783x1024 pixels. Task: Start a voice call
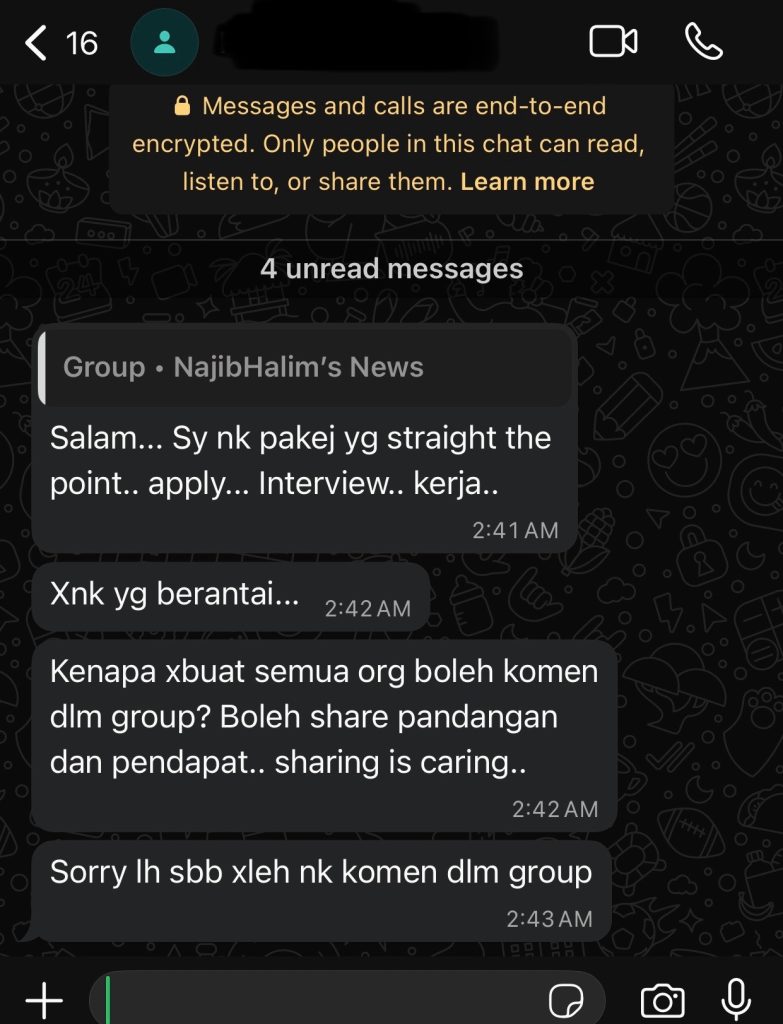[704, 42]
